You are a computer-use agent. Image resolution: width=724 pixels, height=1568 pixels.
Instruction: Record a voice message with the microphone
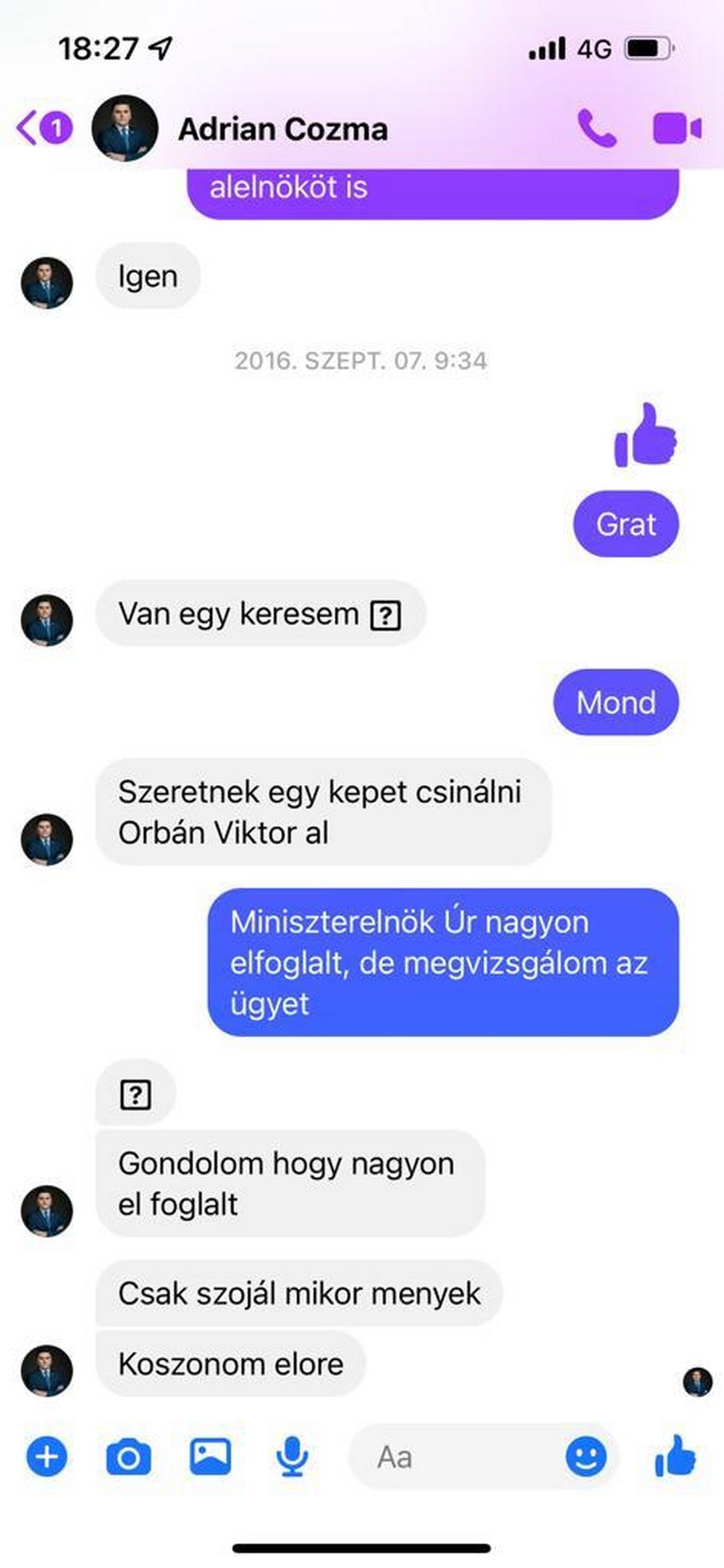[x=292, y=1456]
